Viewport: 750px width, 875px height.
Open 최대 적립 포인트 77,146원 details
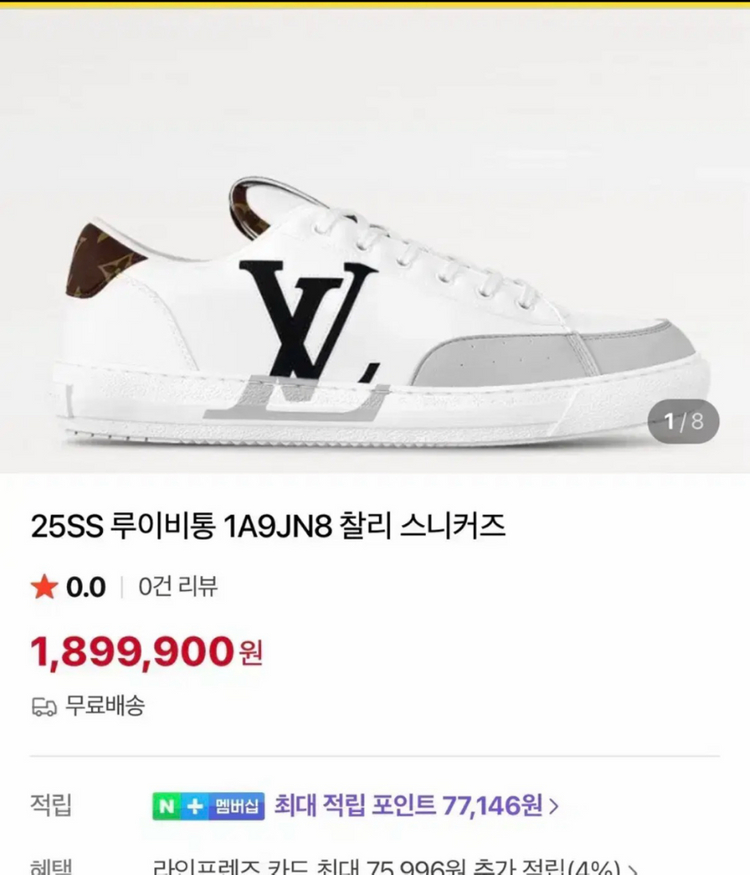pyautogui.click(x=415, y=805)
